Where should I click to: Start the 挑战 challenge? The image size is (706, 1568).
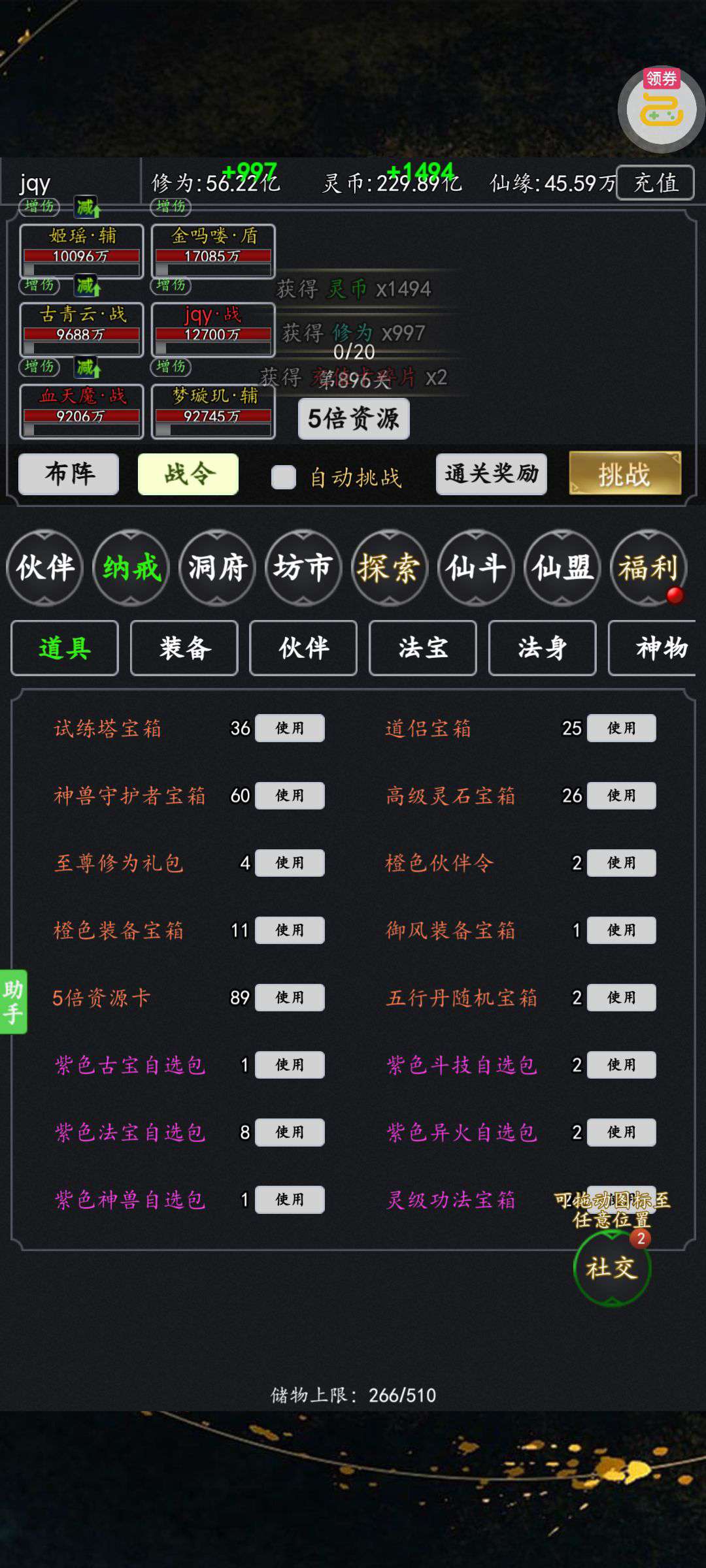[625, 474]
